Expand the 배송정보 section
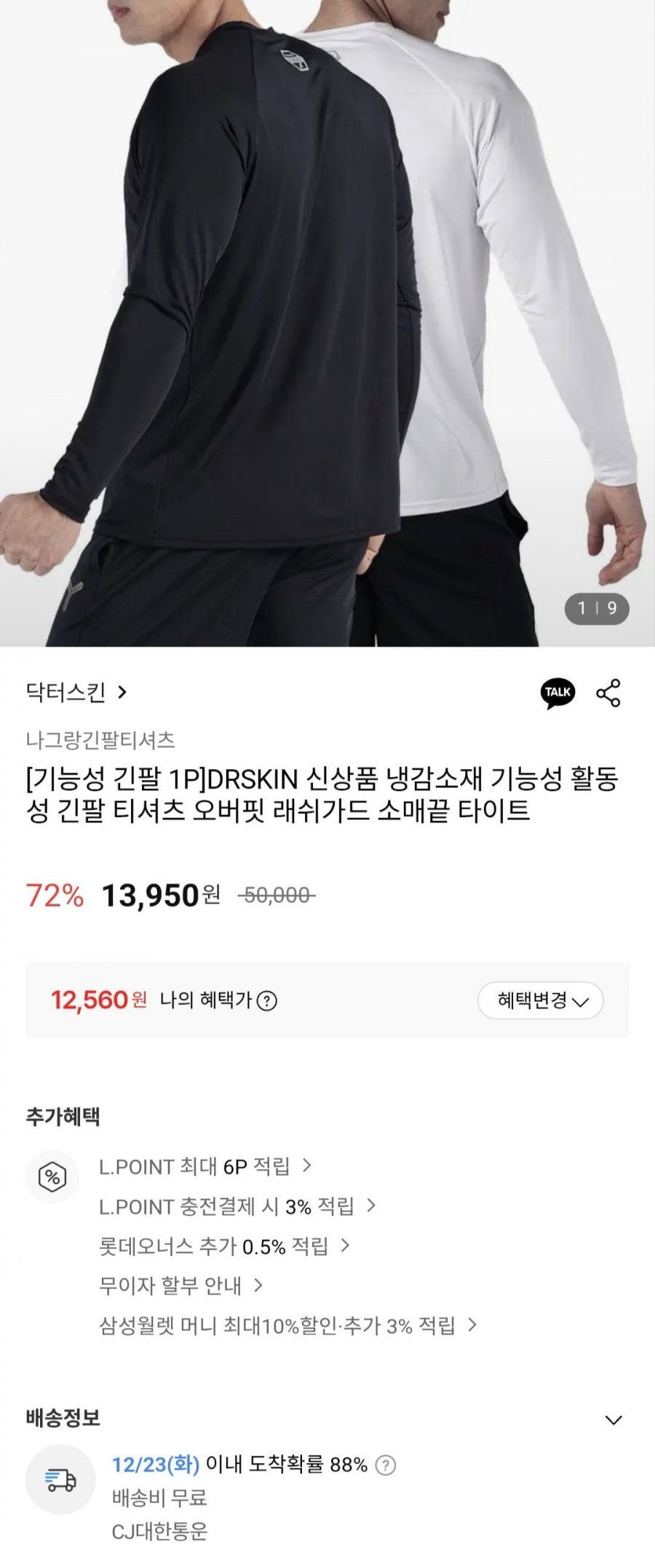Screen dimensions: 655x1568 point(614,1420)
